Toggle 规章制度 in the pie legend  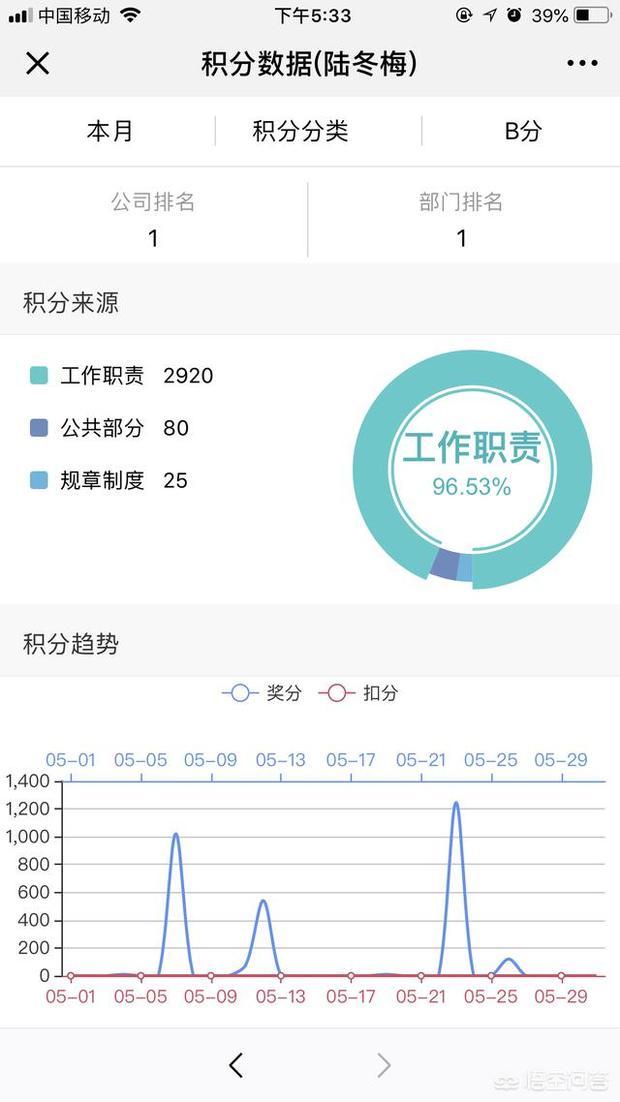click(x=101, y=480)
